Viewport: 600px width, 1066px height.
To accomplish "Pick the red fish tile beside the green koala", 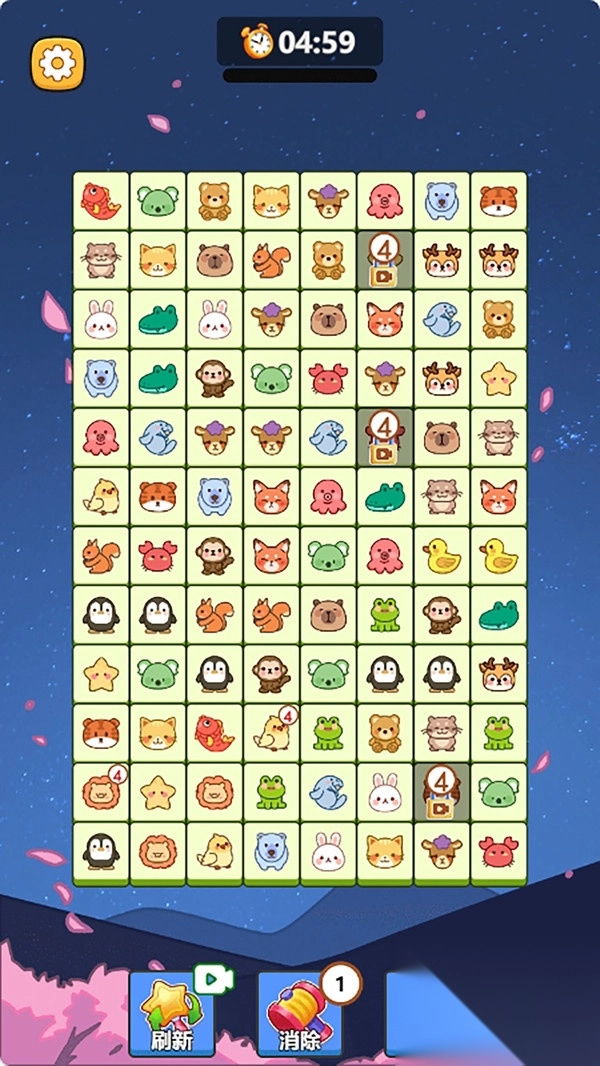I will pyautogui.click(x=101, y=200).
